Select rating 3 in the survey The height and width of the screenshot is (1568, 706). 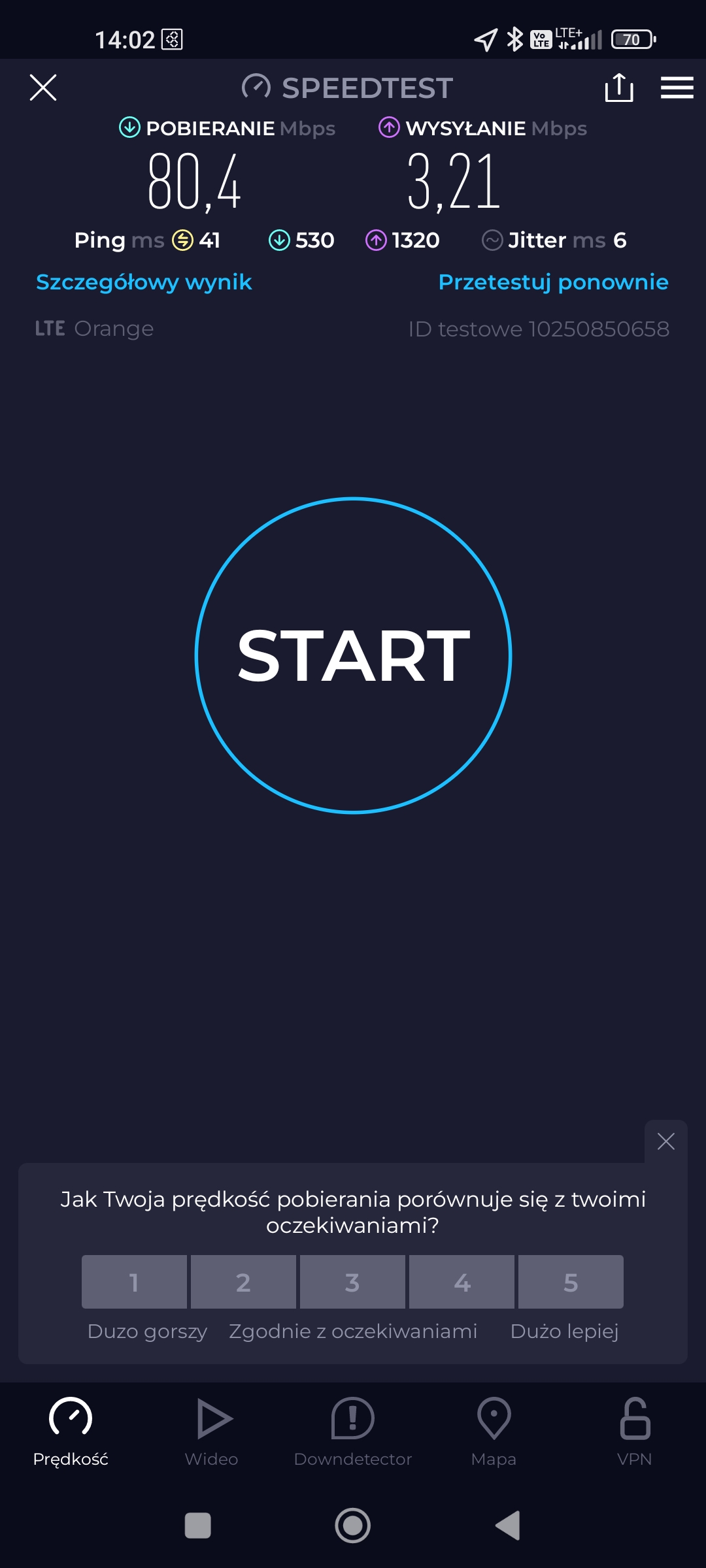coord(352,1282)
